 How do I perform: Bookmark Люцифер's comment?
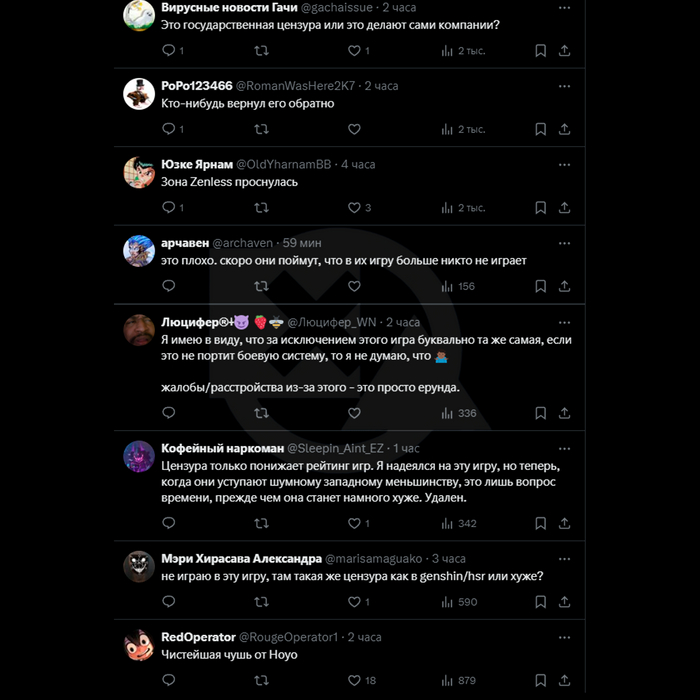(540, 413)
